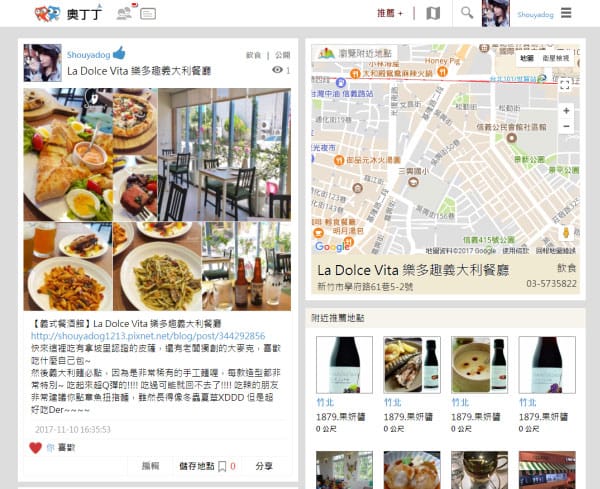Zoom out on the map

pyautogui.click(x=566, y=128)
